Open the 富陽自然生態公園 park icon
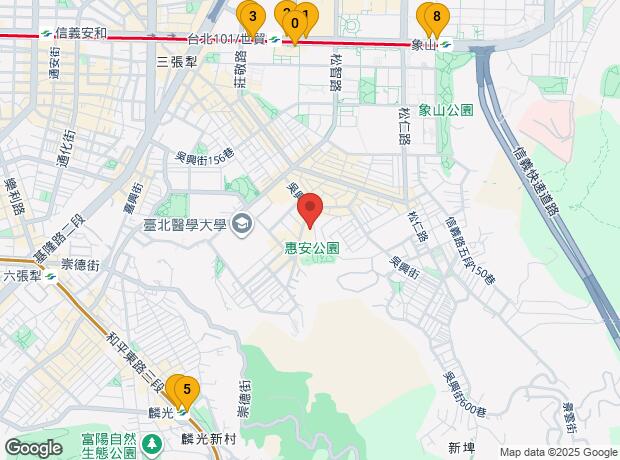 pyautogui.click(x=153, y=445)
